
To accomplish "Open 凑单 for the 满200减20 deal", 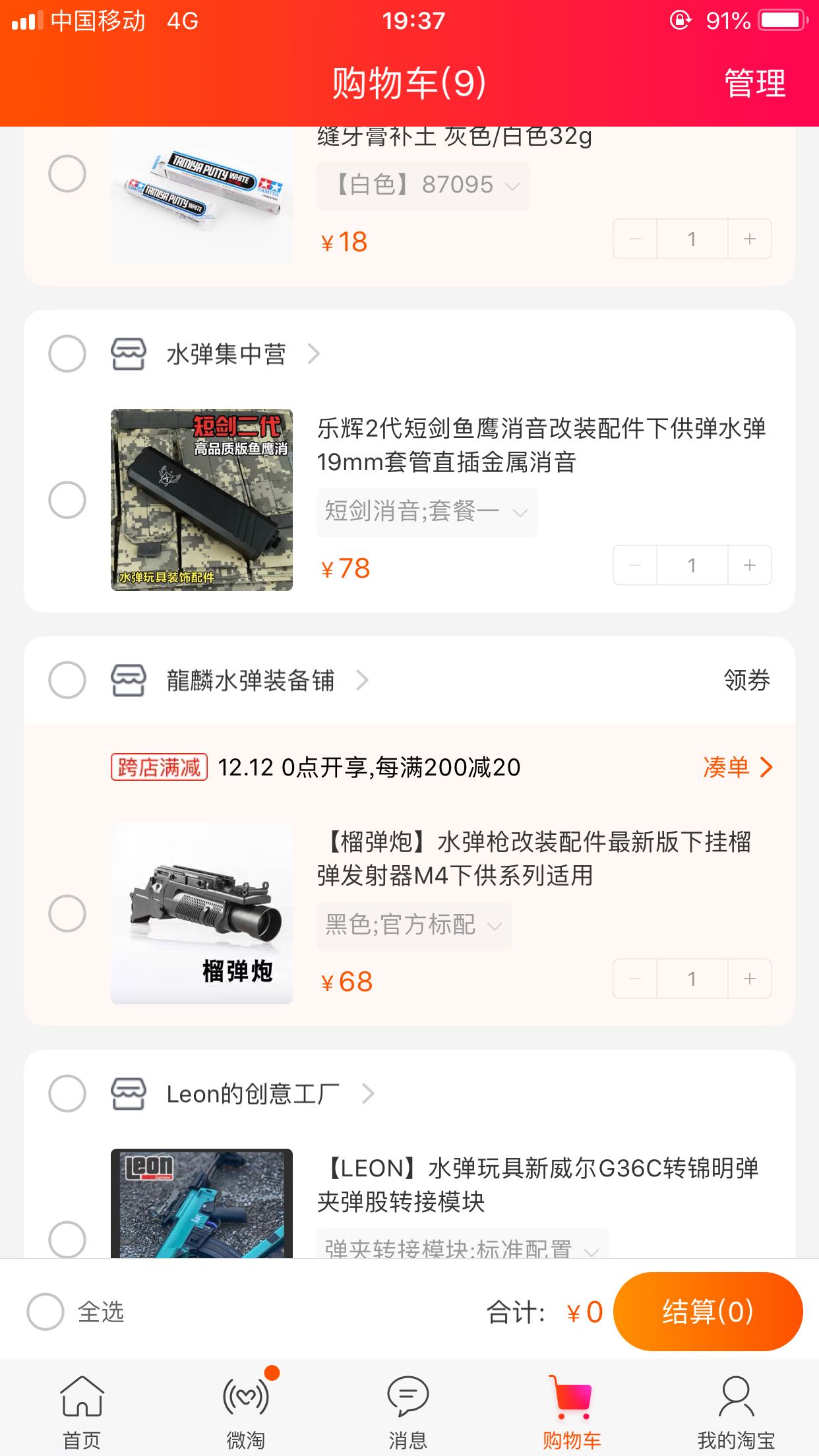I will point(737,767).
